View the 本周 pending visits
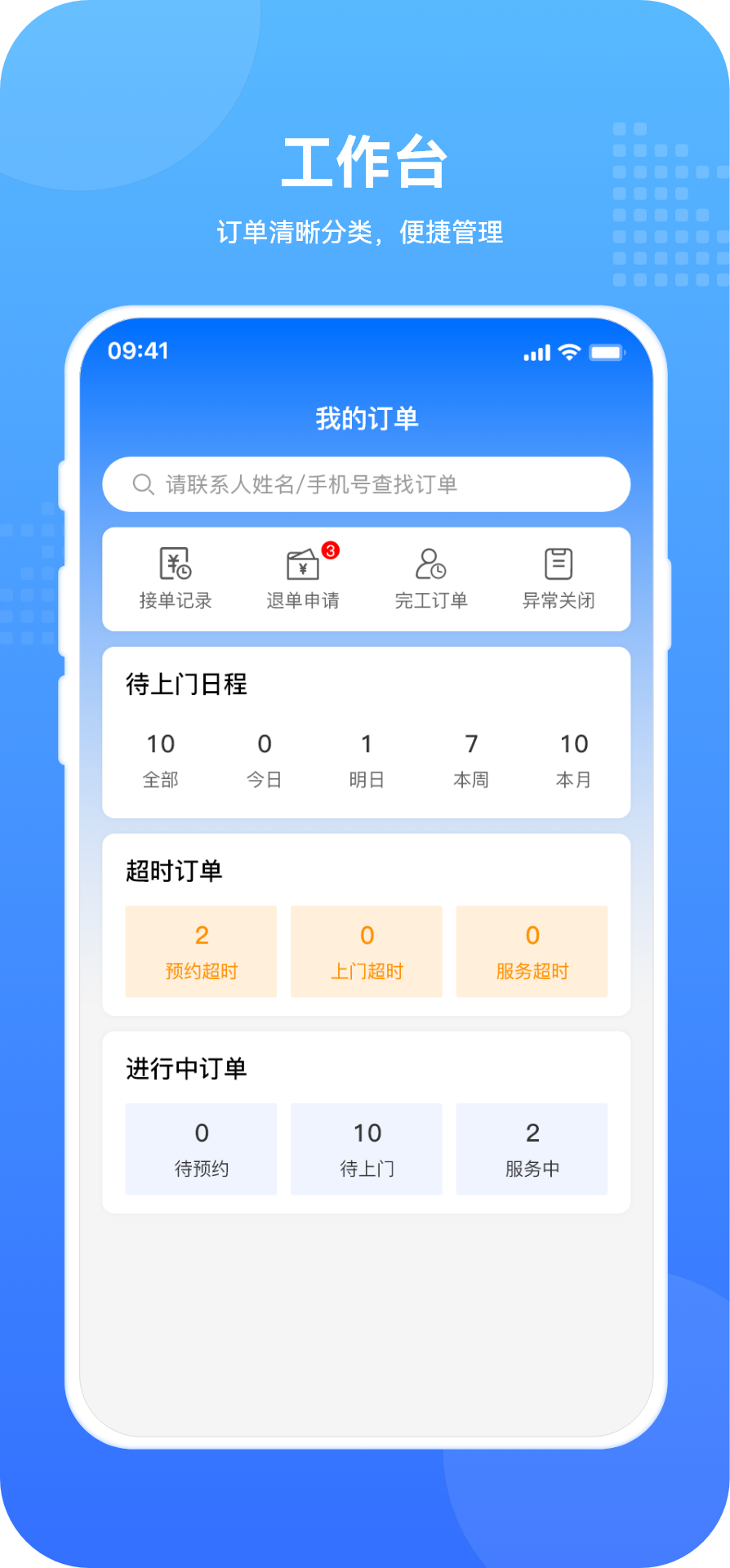Image resolution: width=730 pixels, height=1568 pixels. tap(470, 759)
